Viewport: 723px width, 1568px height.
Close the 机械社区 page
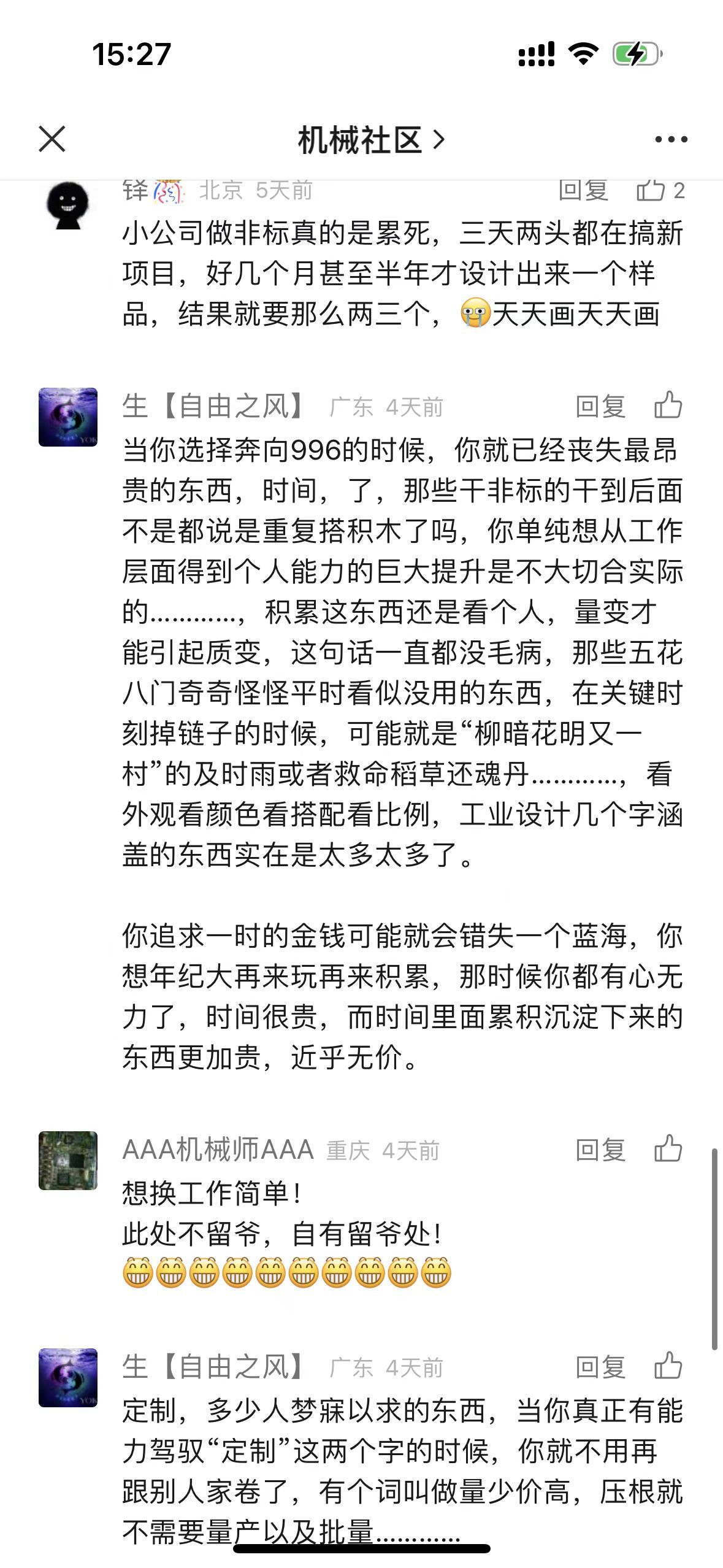tap(52, 139)
